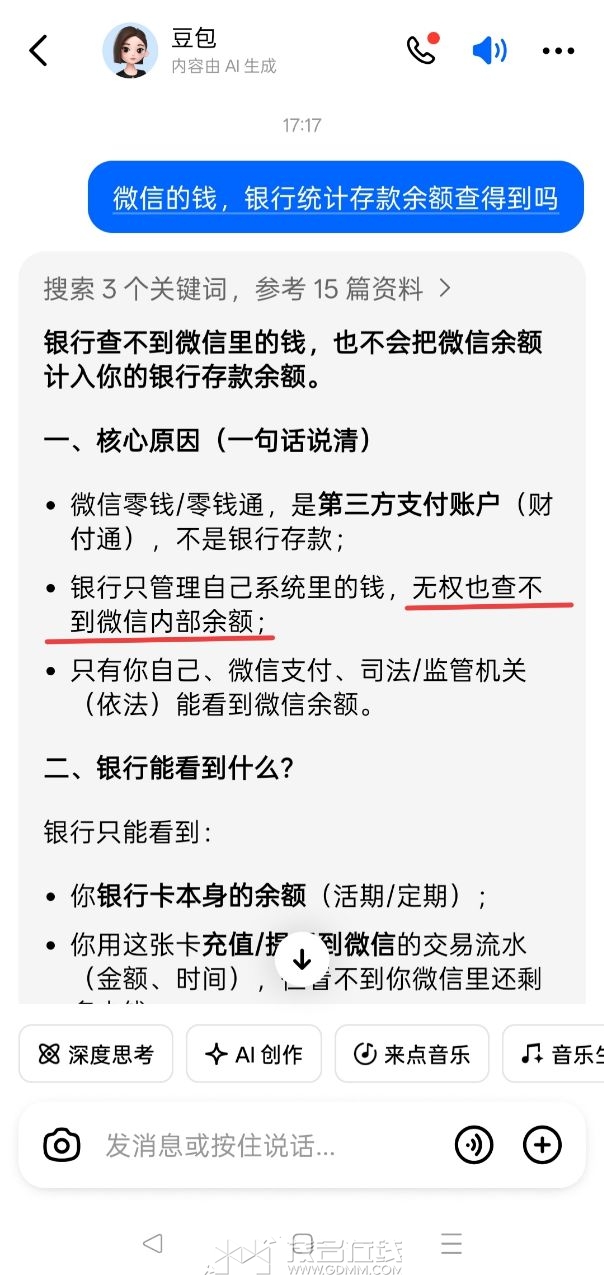Open the three-dot overflow menu
The width and height of the screenshot is (604, 1280).
click(x=558, y=51)
